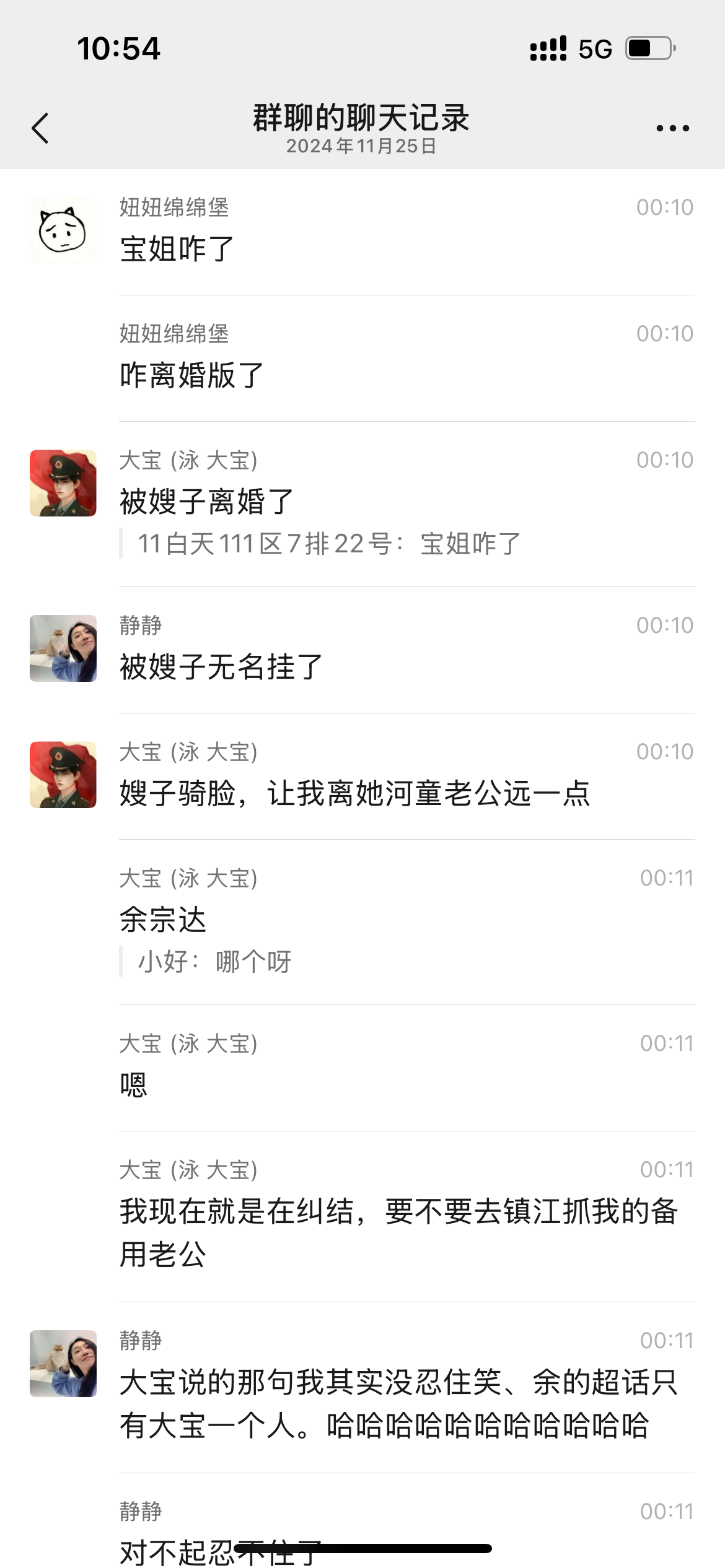The image size is (725, 1568).
Task: Go back from the chat record
Action: point(40,128)
